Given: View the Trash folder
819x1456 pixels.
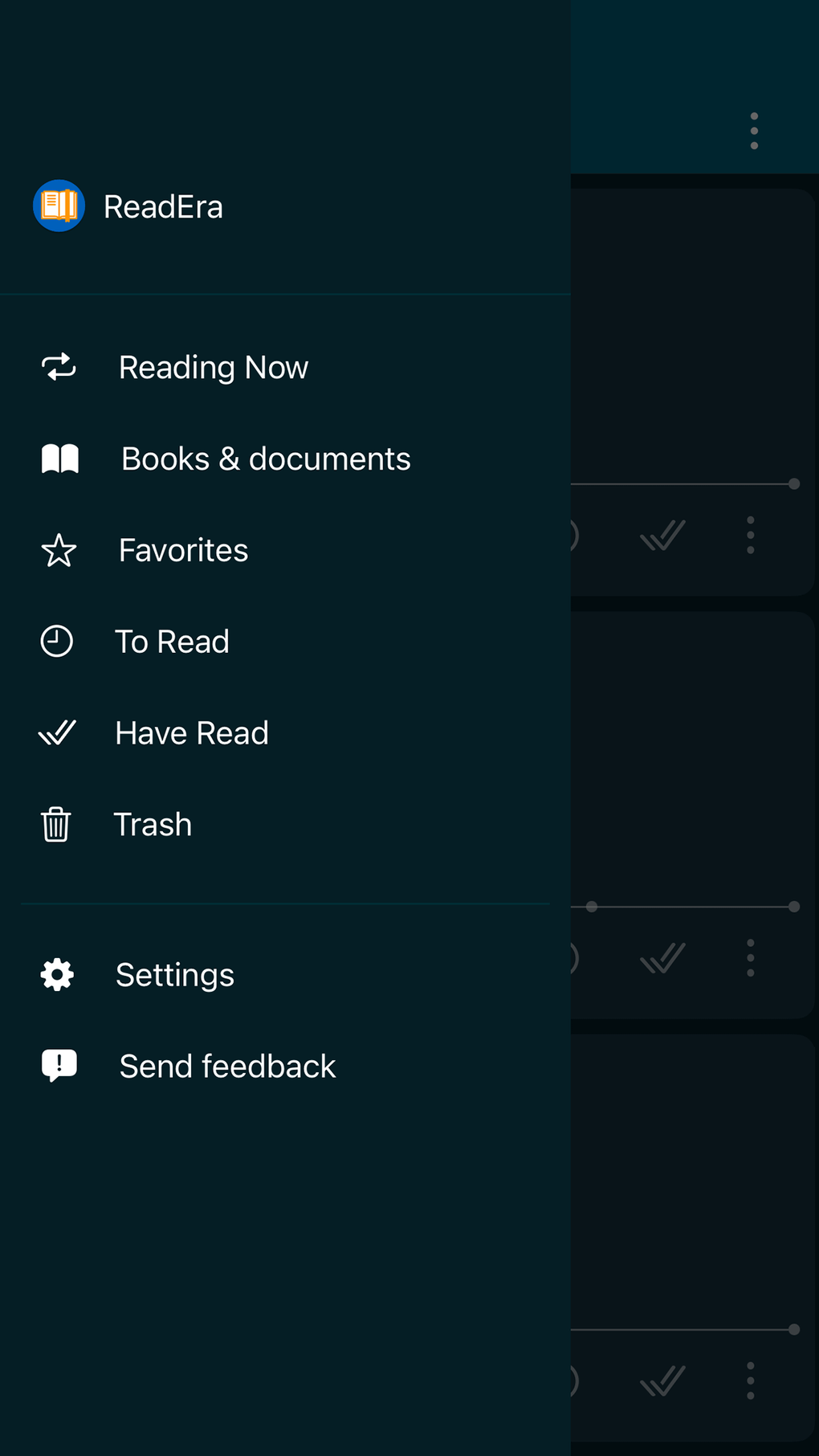Looking at the screenshot, I should pos(153,825).
